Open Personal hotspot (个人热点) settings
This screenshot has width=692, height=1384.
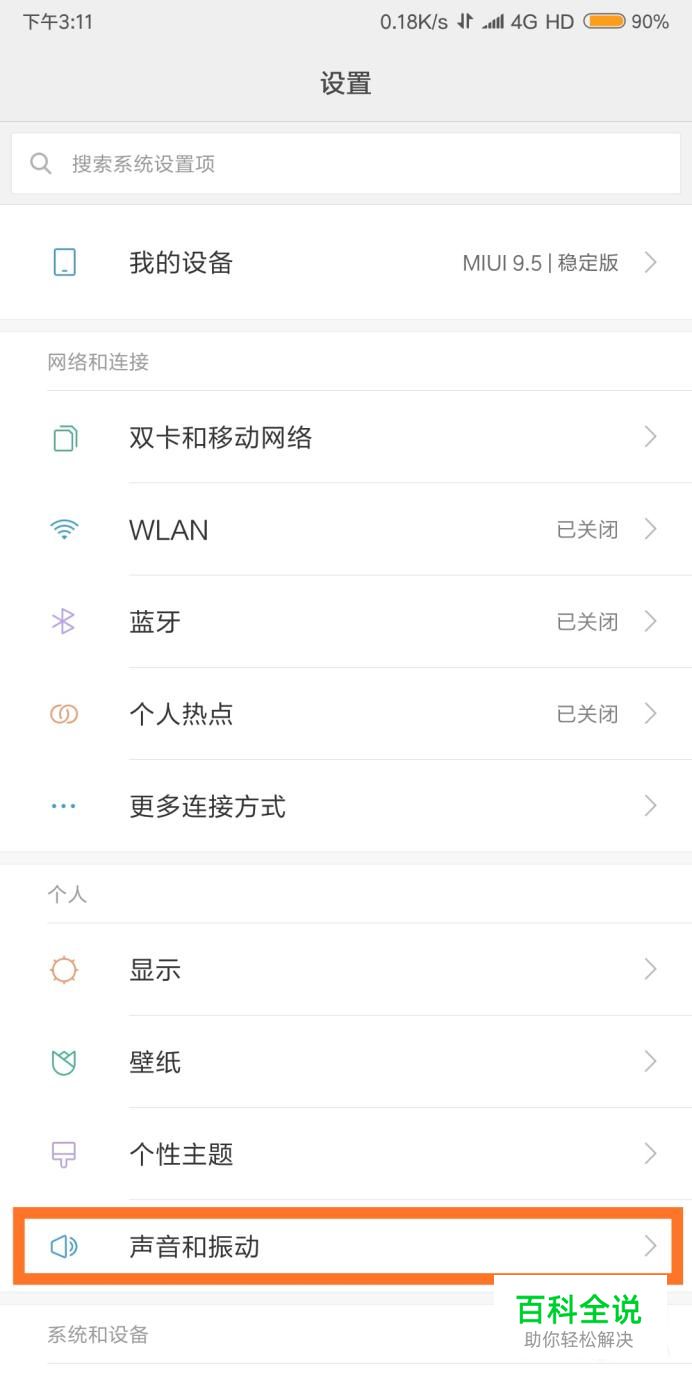coord(345,714)
